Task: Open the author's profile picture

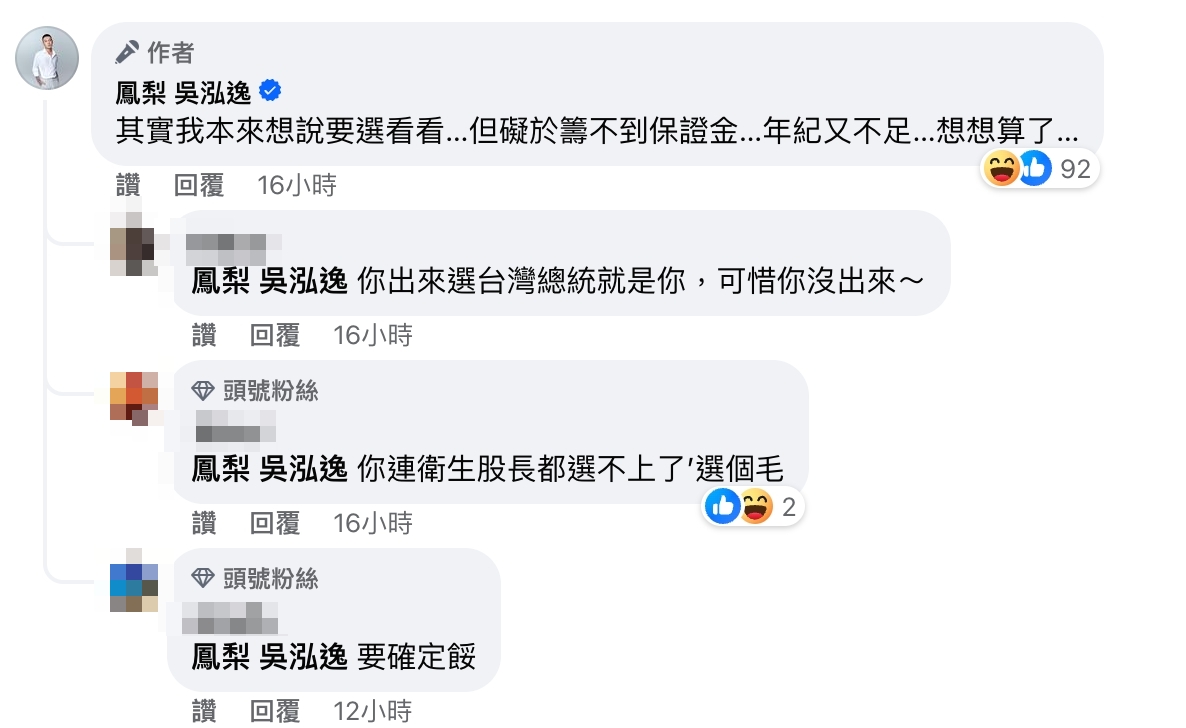Action: [47, 58]
